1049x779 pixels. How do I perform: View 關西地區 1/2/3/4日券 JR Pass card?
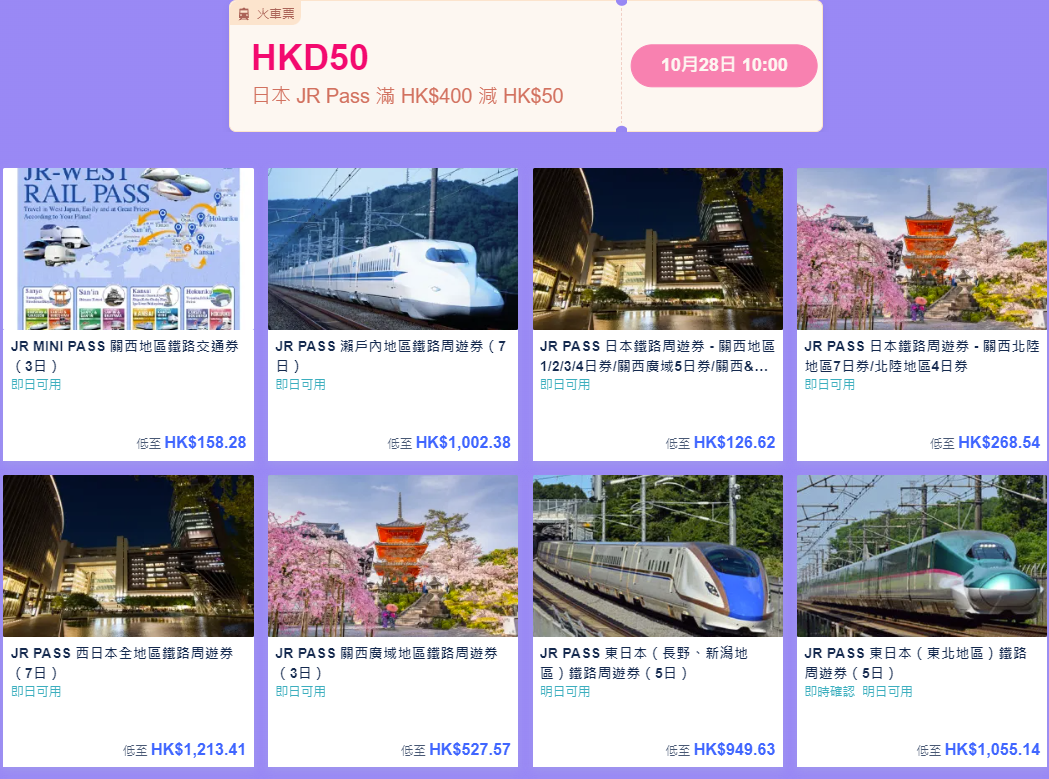657,300
